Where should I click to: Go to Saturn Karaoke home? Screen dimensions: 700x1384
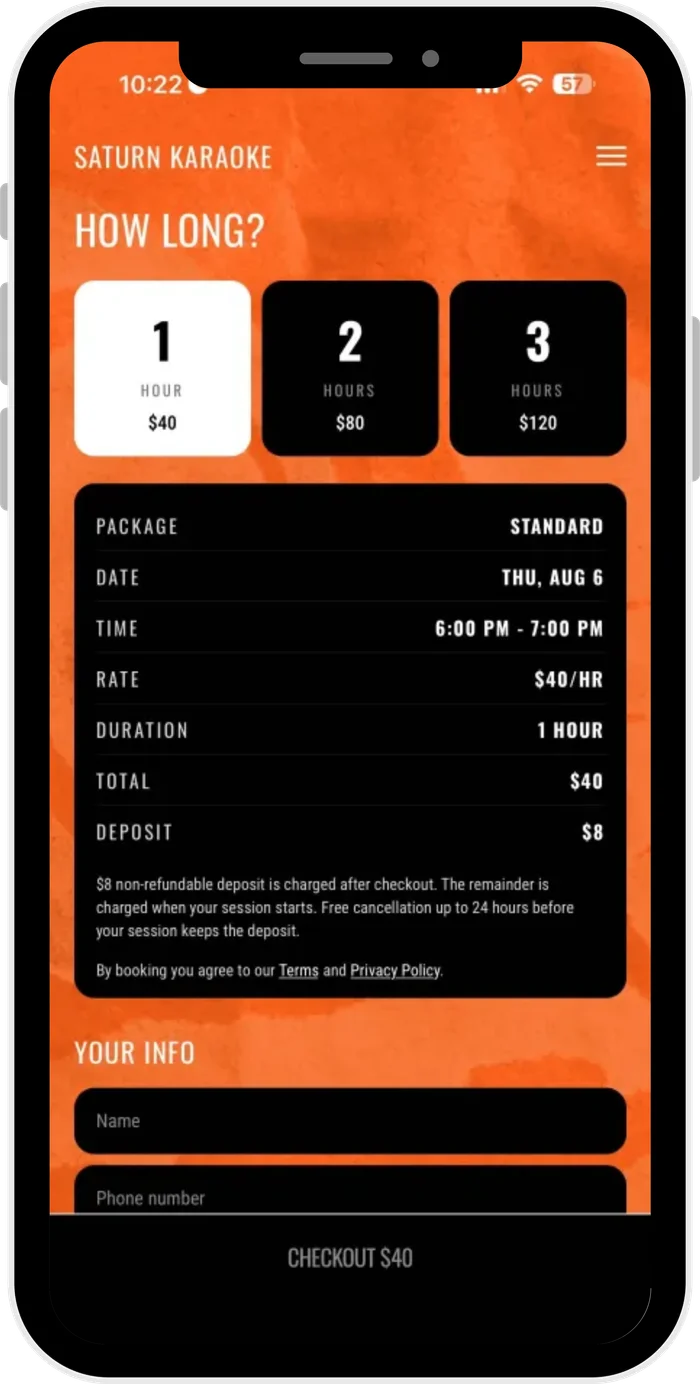coord(173,157)
